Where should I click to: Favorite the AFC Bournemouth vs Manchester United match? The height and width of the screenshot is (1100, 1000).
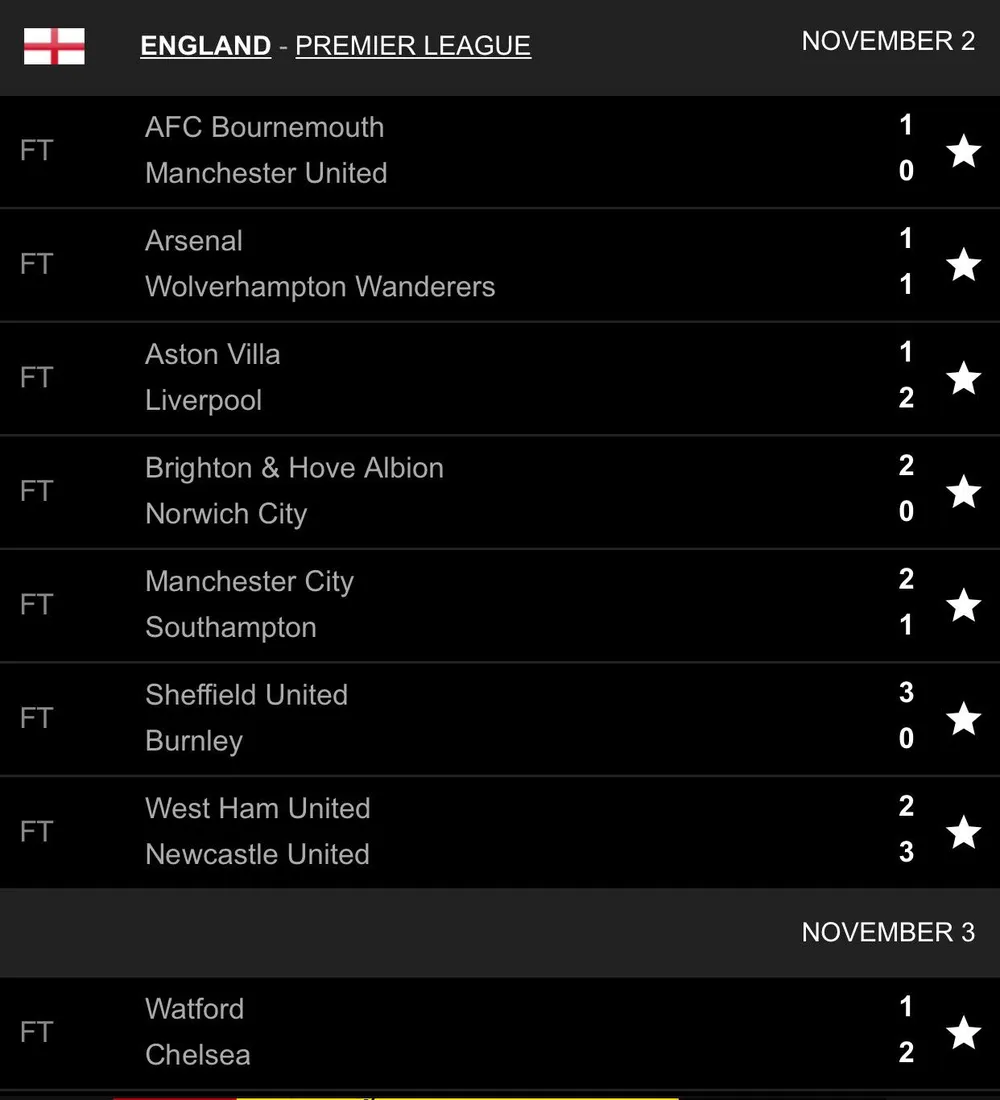[963, 152]
